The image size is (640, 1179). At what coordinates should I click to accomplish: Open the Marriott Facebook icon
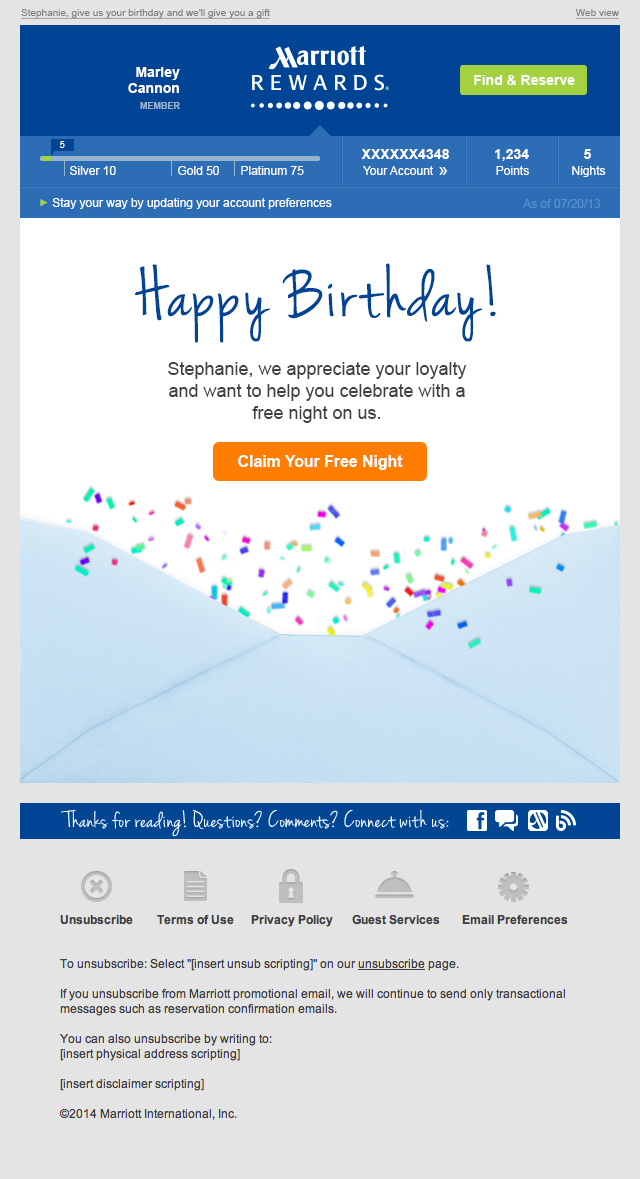tap(477, 821)
